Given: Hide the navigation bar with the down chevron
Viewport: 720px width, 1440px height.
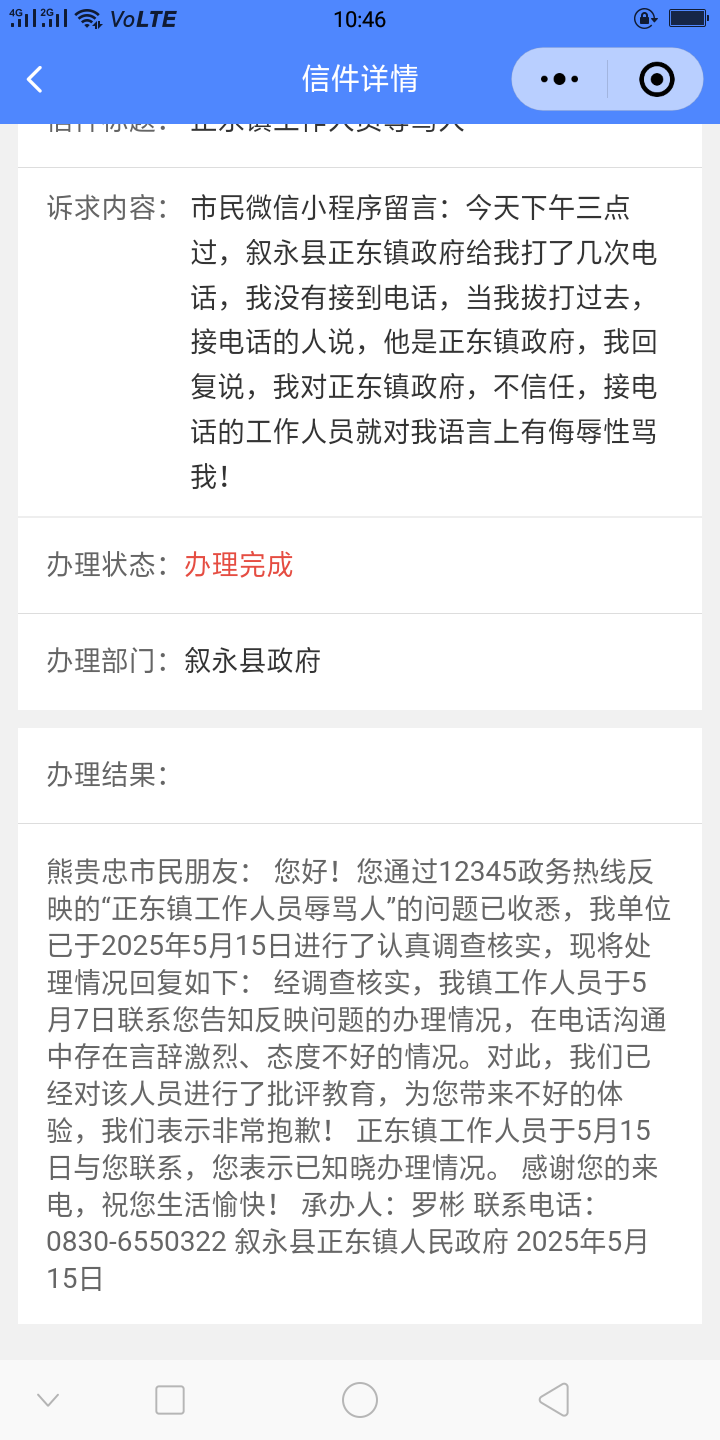Looking at the screenshot, I should 48,1400.
